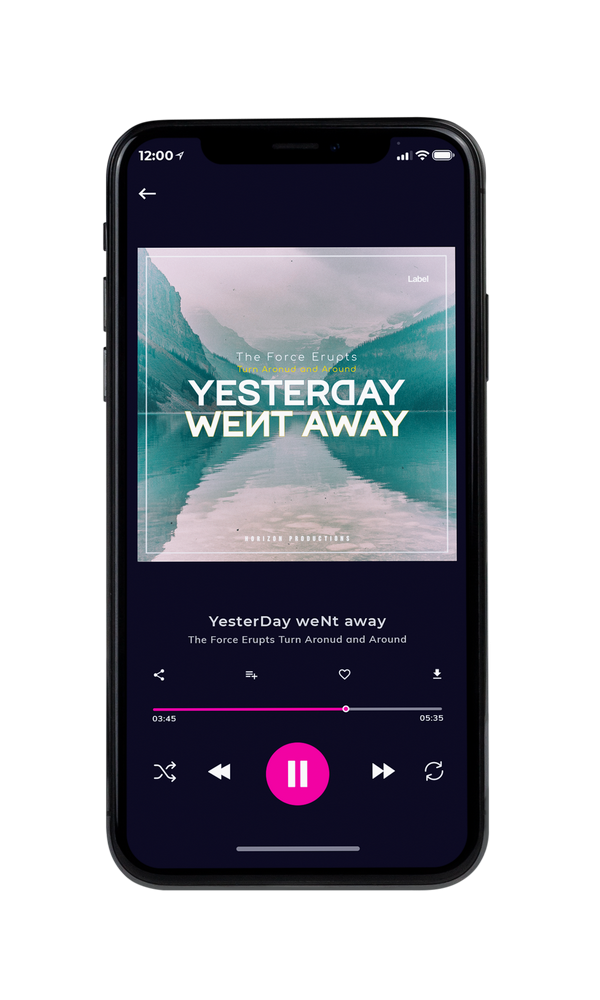The height and width of the screenshot is (1000, 600).
Task: Skip forward to the next track
Action: click(383, 771)
